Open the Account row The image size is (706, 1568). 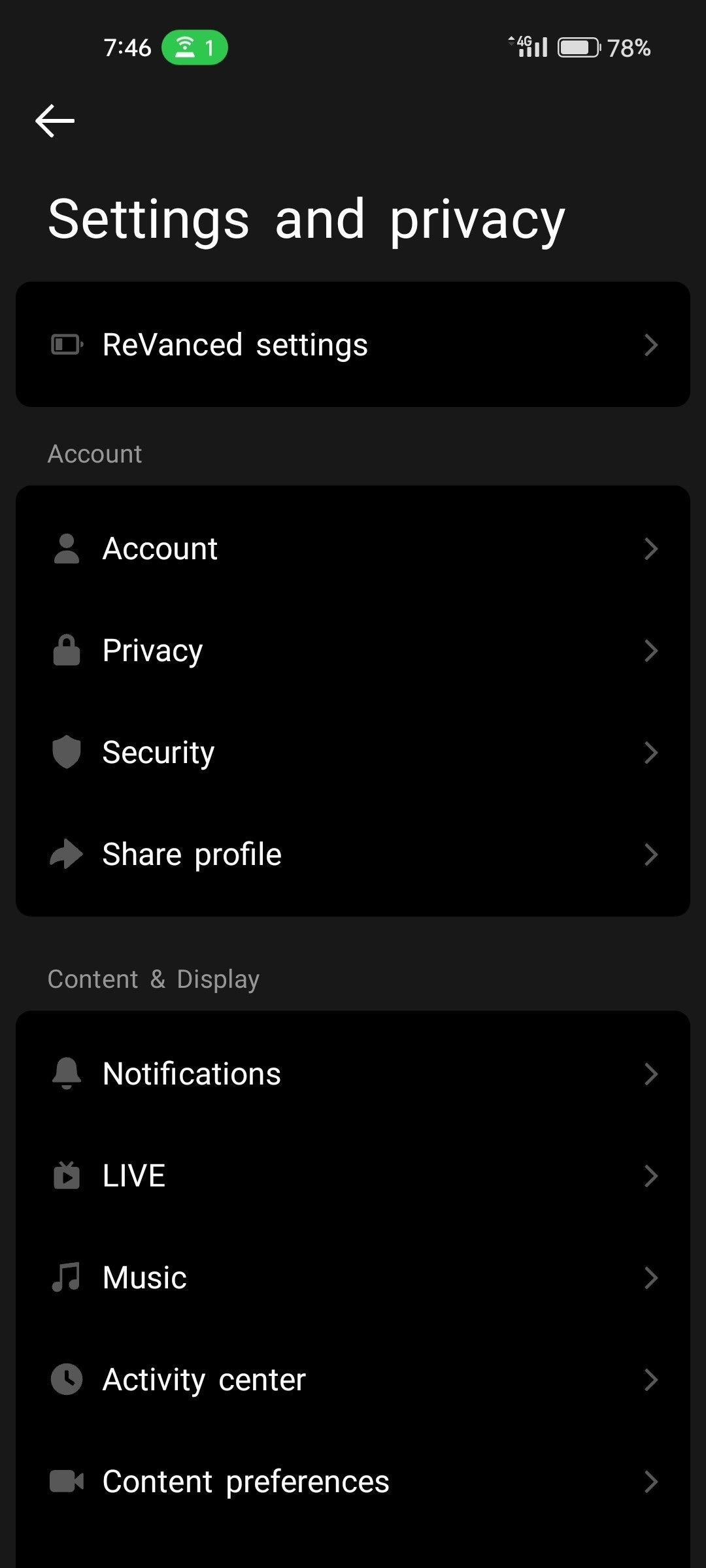pos(353,549)
